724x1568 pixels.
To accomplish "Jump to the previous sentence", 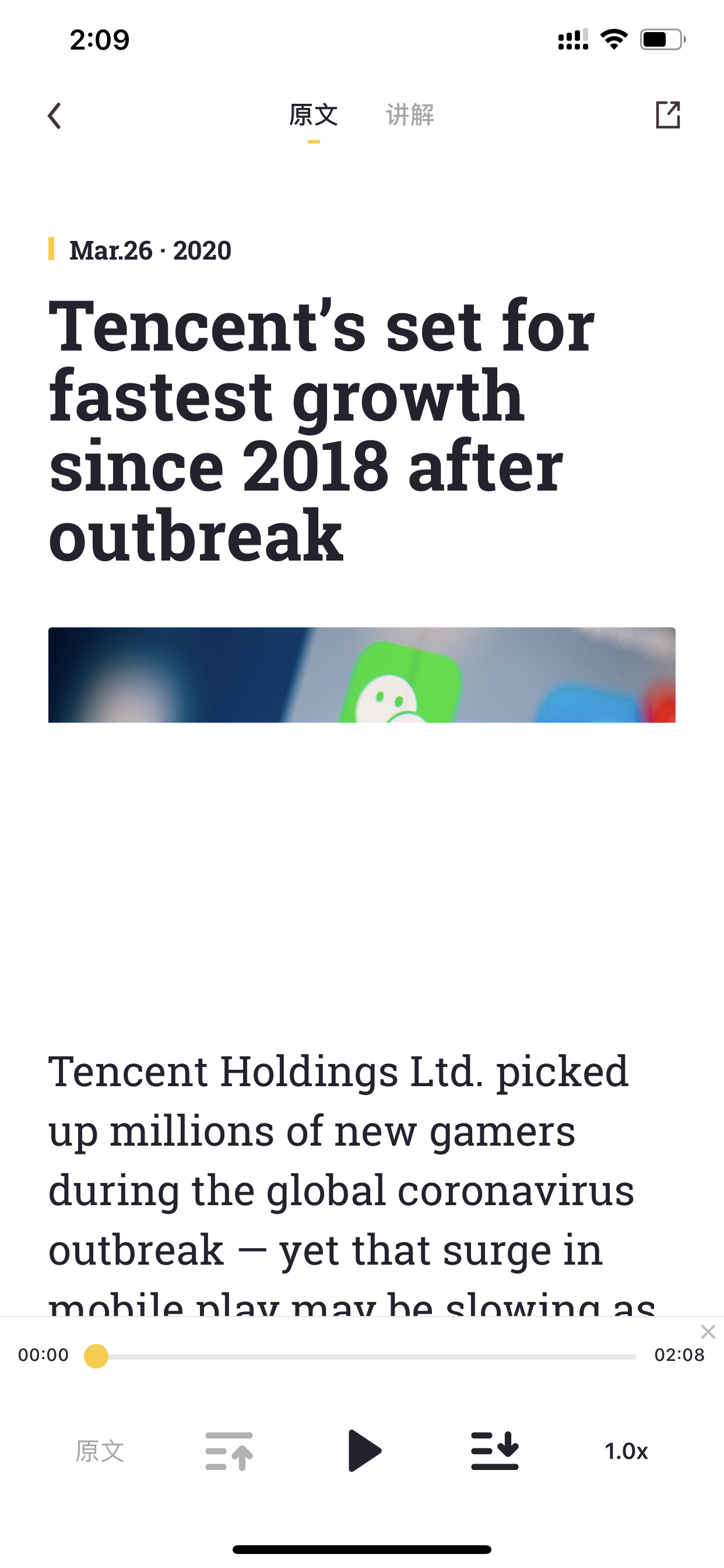I will [229, 1451].
